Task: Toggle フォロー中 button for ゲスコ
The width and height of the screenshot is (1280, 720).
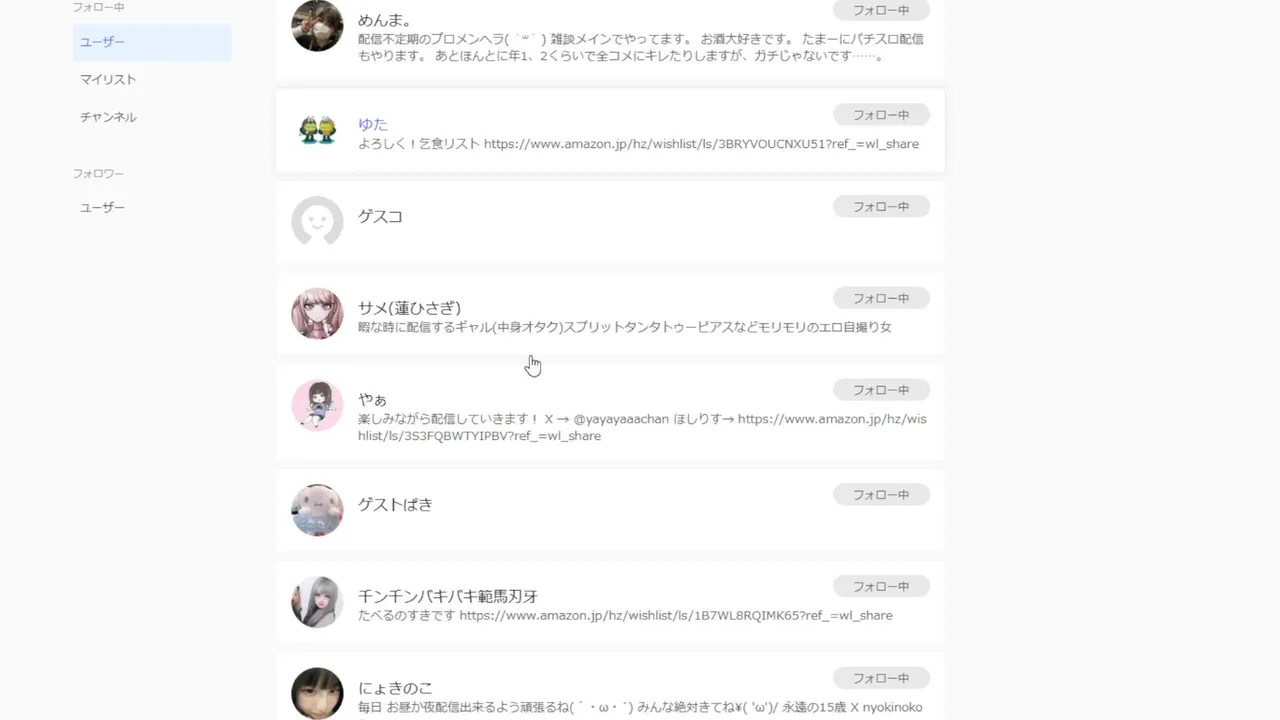Action: [x=880, y=207]
